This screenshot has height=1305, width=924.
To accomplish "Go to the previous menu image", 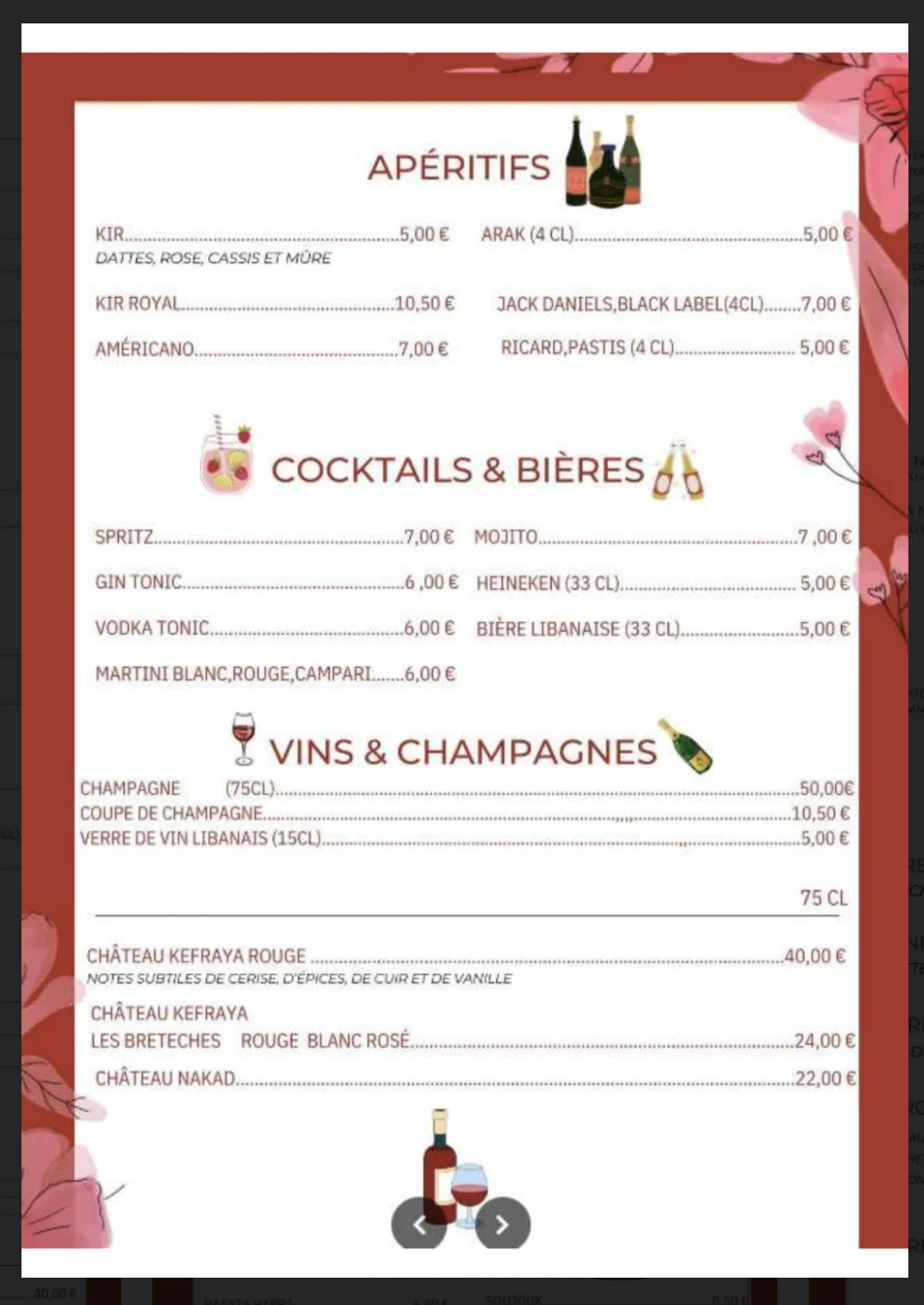I will pos(419,1224).
